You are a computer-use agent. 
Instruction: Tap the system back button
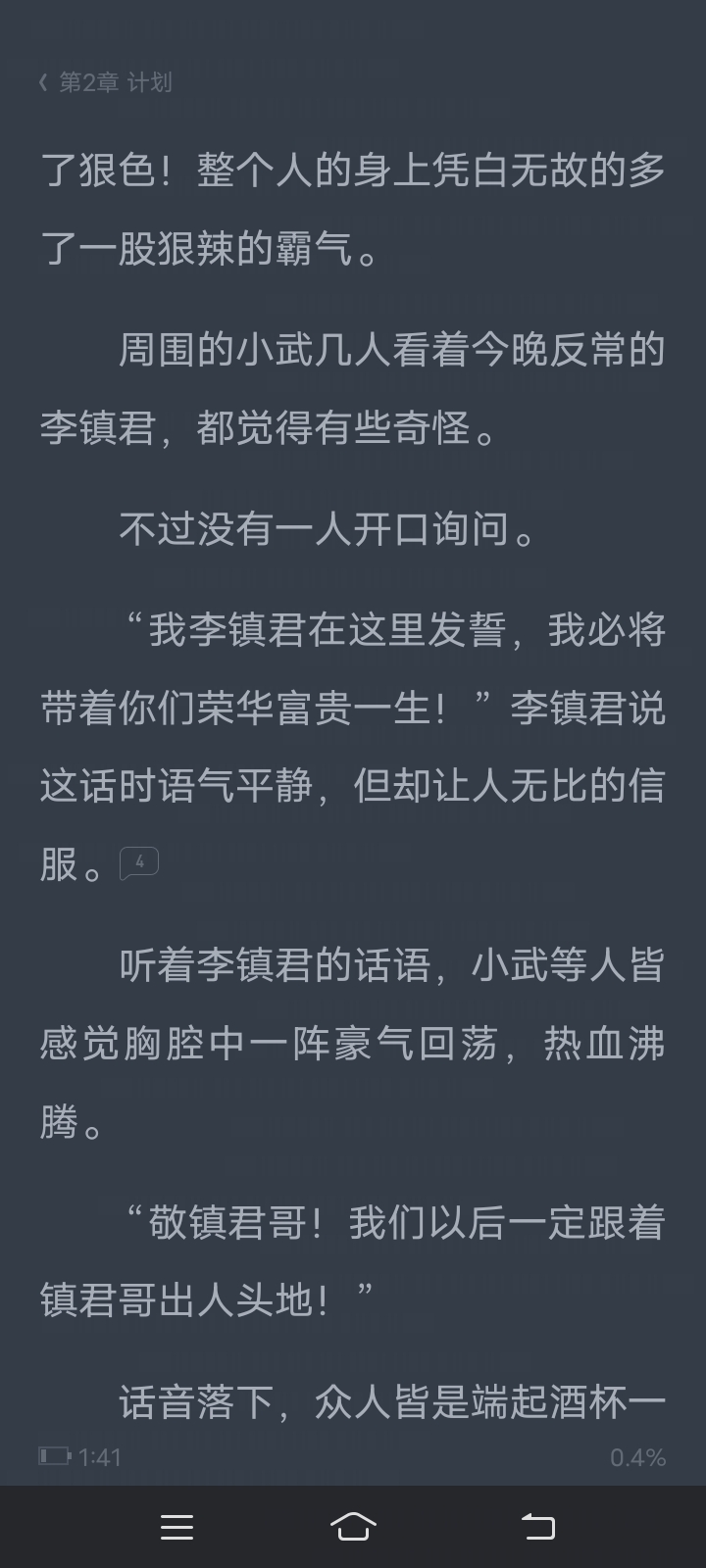point(537,1527)
